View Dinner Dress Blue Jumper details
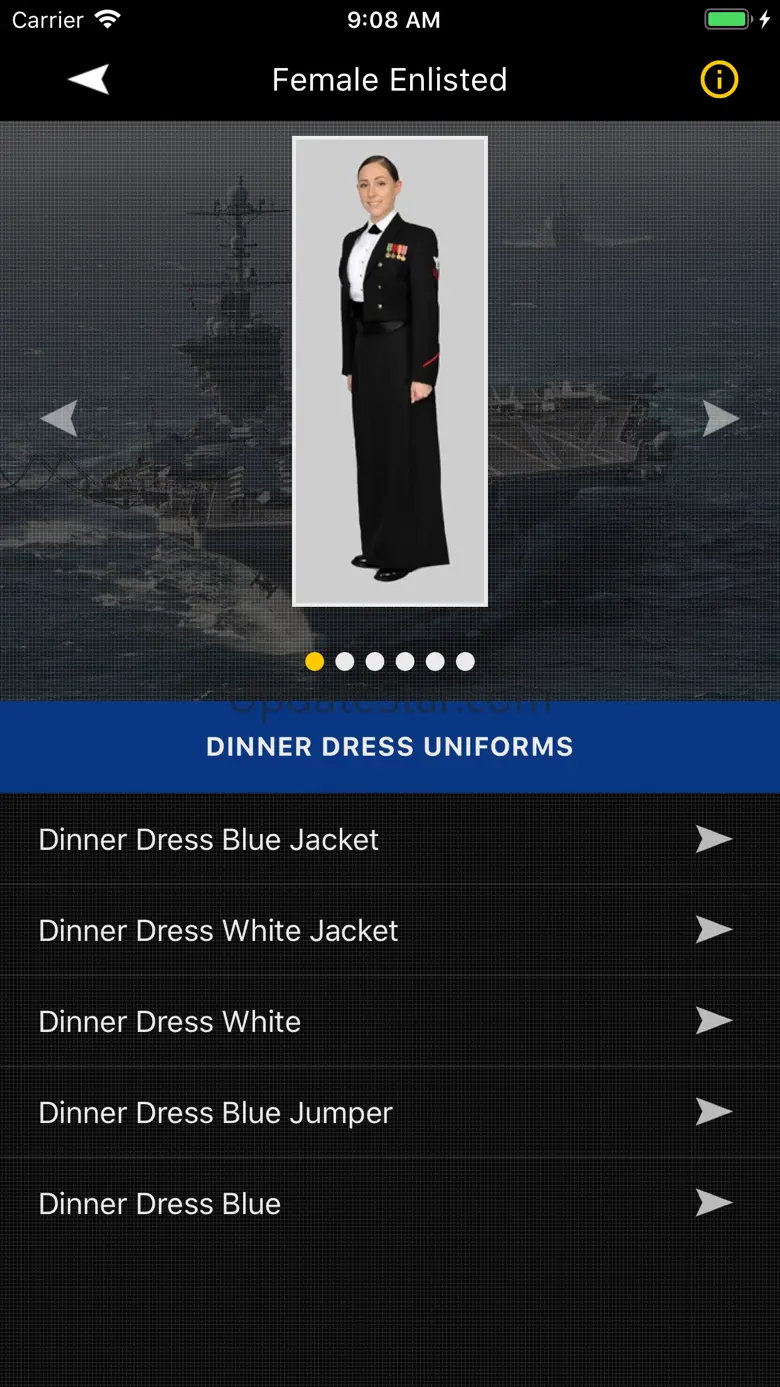 [x=390, y=1112]
